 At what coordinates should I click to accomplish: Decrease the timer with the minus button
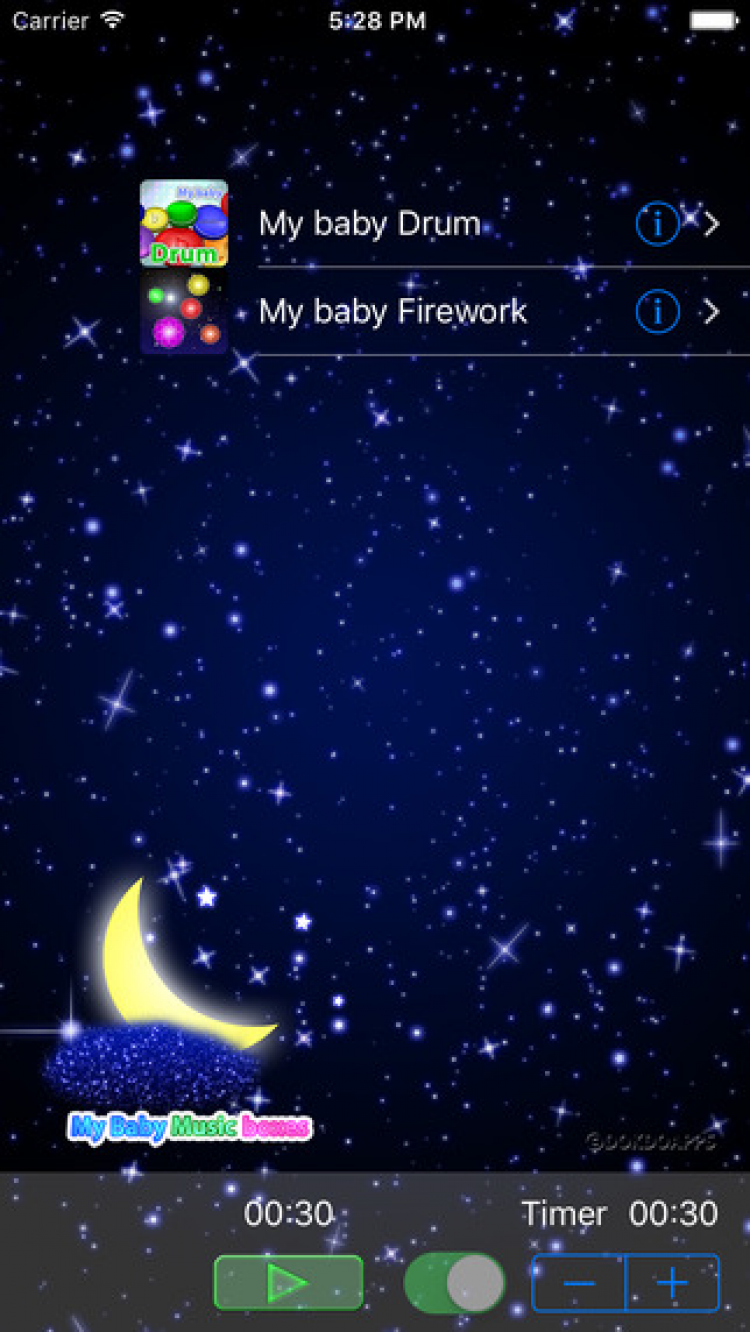click(579, 1283)
